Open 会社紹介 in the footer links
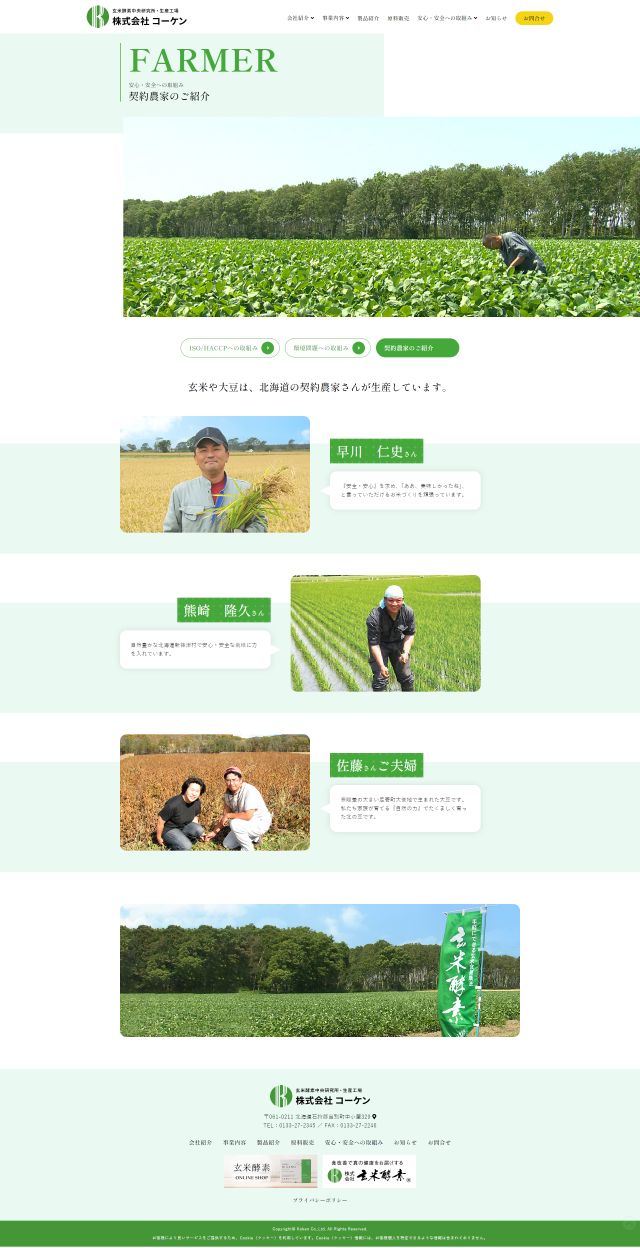The height and width of the screenshot is (1248, 640). 200,1142
